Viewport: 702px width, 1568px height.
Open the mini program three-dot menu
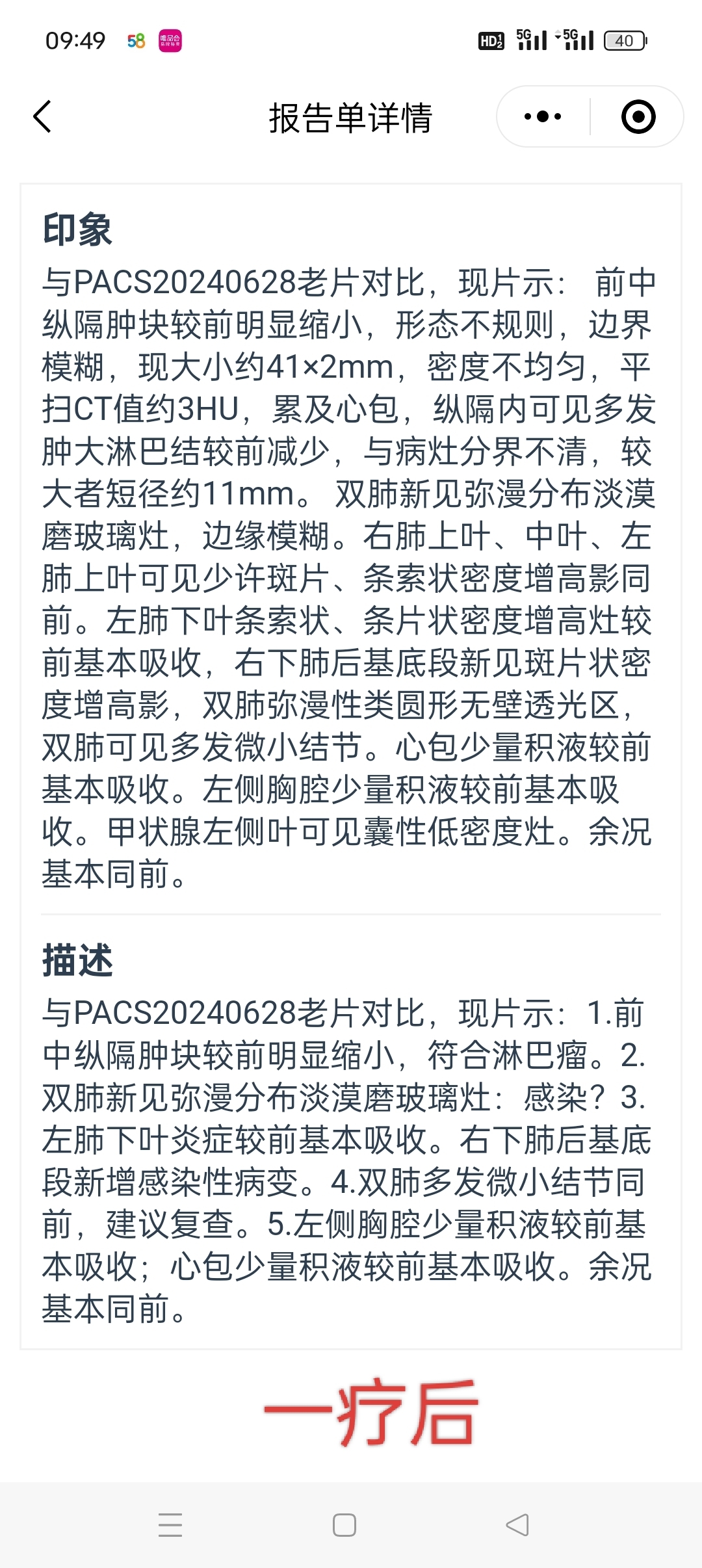click(543, 117)
